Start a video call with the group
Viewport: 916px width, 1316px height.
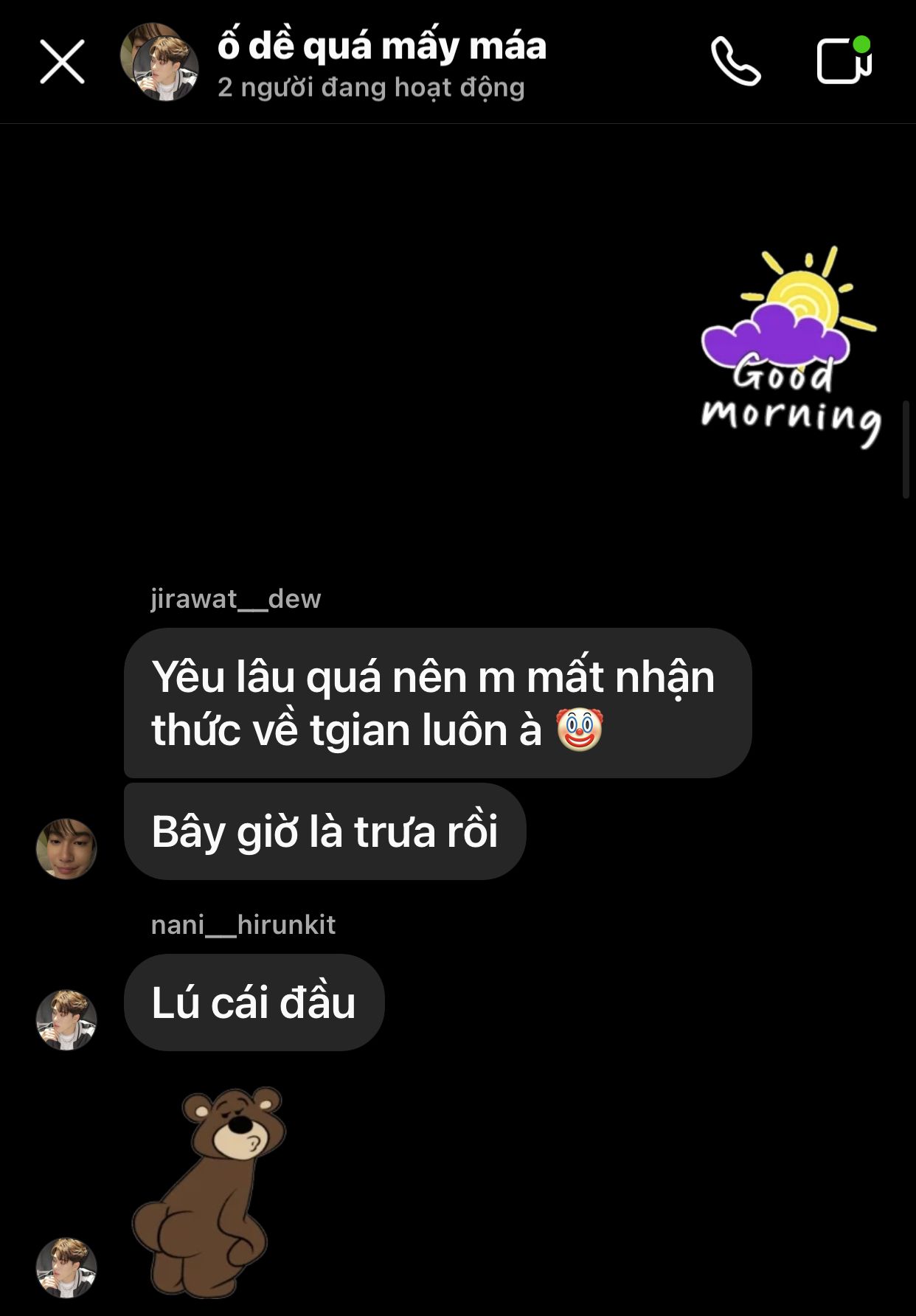pyautogui.click(x=844, y=60)
